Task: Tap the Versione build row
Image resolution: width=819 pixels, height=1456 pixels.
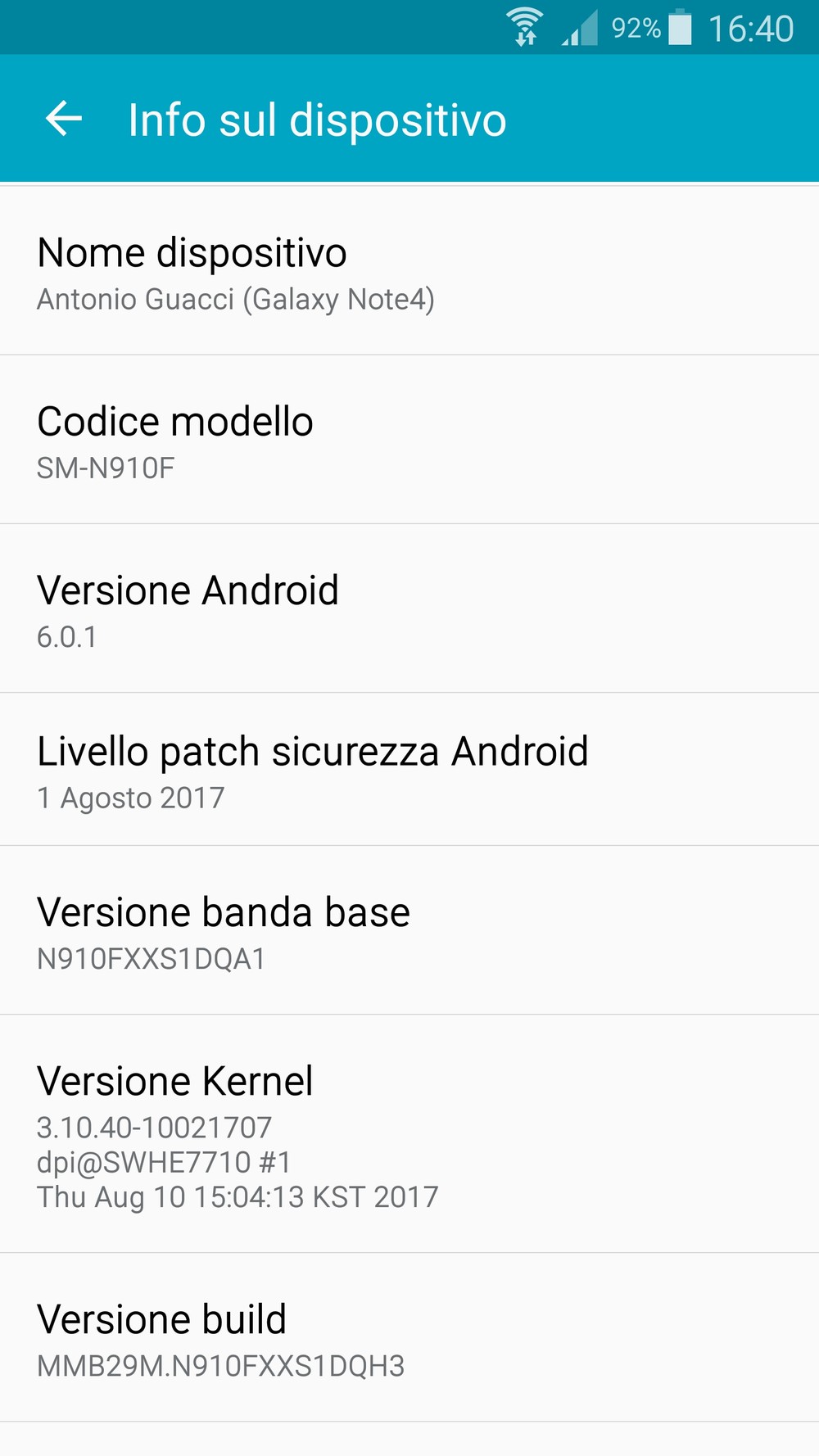Action: tap(409, 1337)
